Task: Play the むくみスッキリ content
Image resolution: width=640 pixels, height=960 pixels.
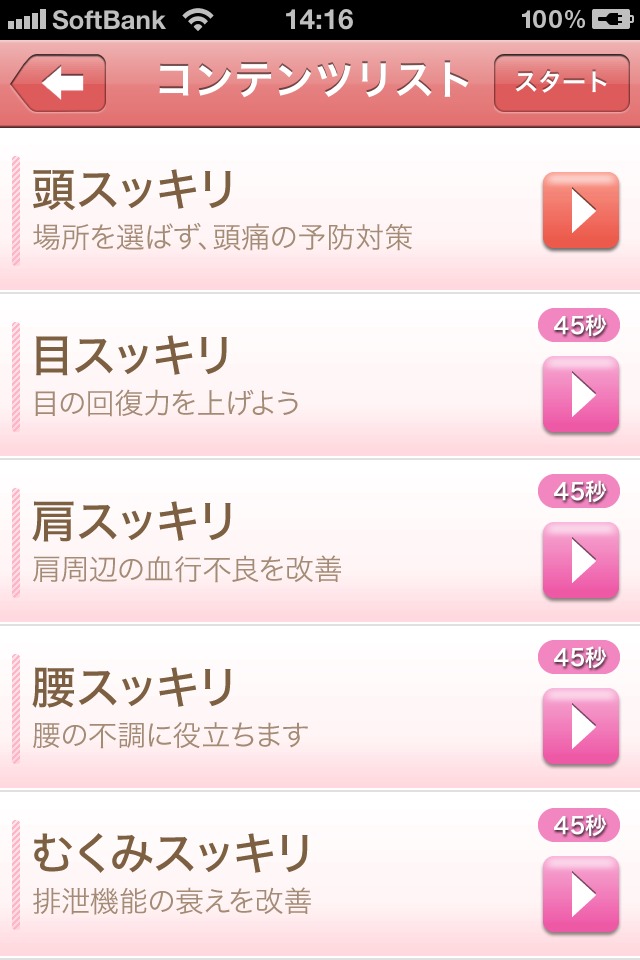Action: pyautogui.click(x=581, y=893)
